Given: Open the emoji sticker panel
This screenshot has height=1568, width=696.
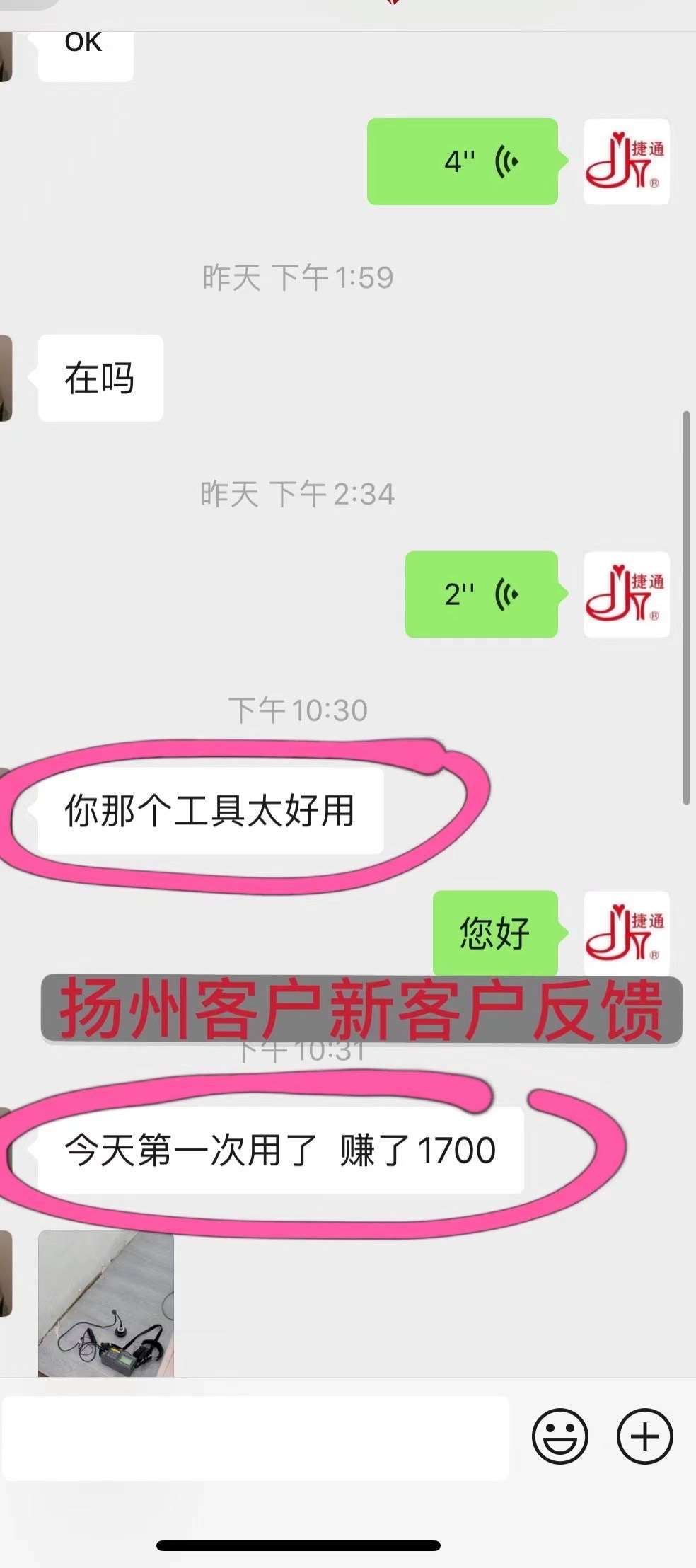Looking at the screenshot, I should pyautogui.click(x=559, y=1436).
